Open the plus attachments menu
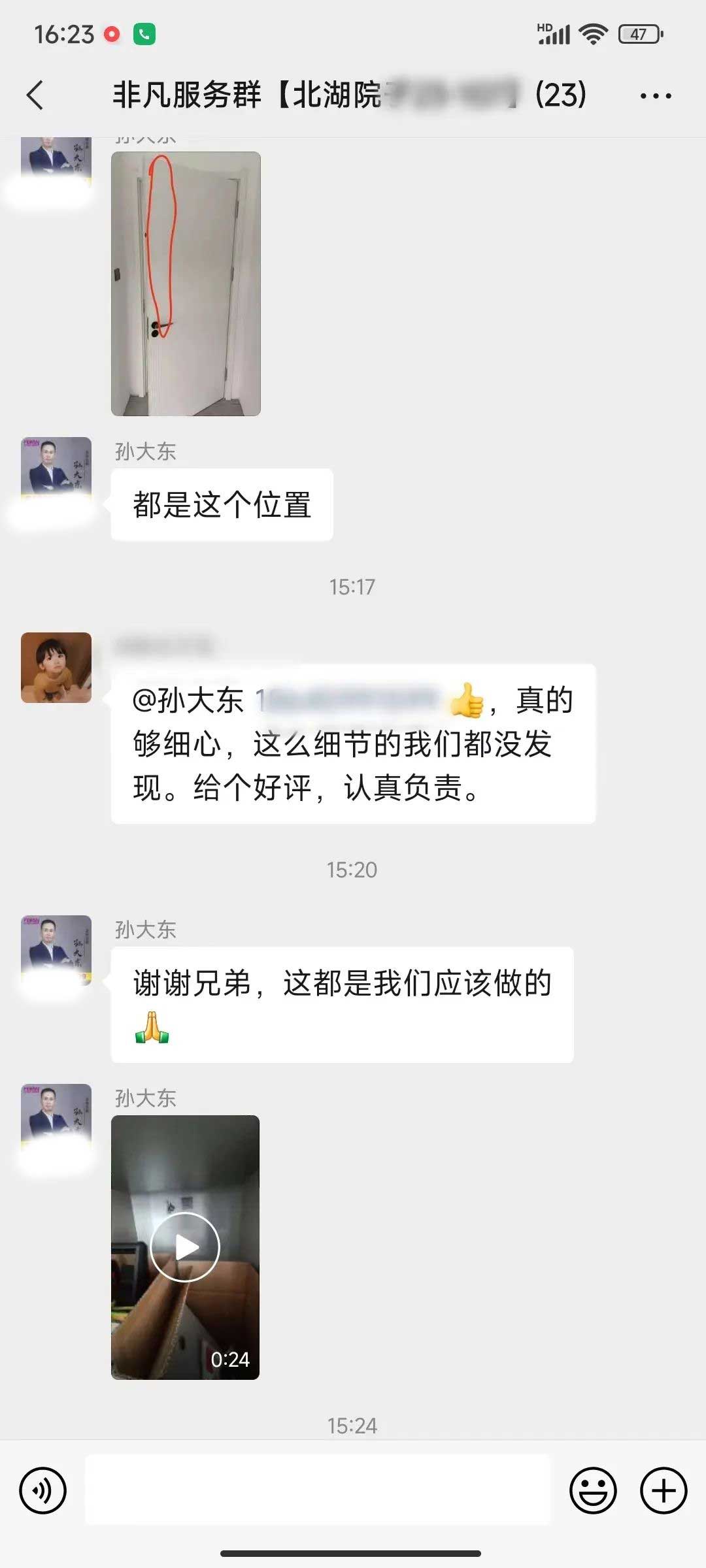 664,1490
